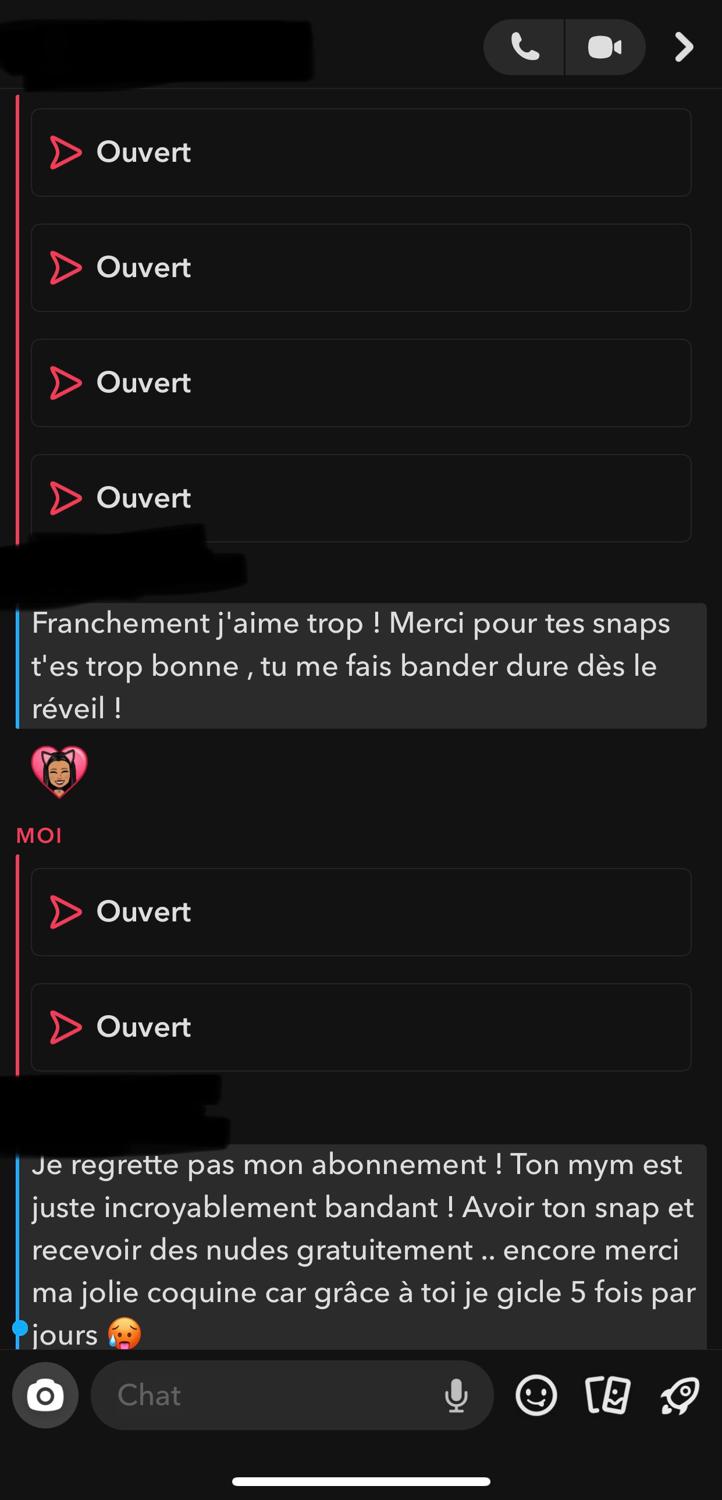The image size is (722, 1500).
Task: Open the emoji and sticker picker
Action: (x=536, y=1395)
